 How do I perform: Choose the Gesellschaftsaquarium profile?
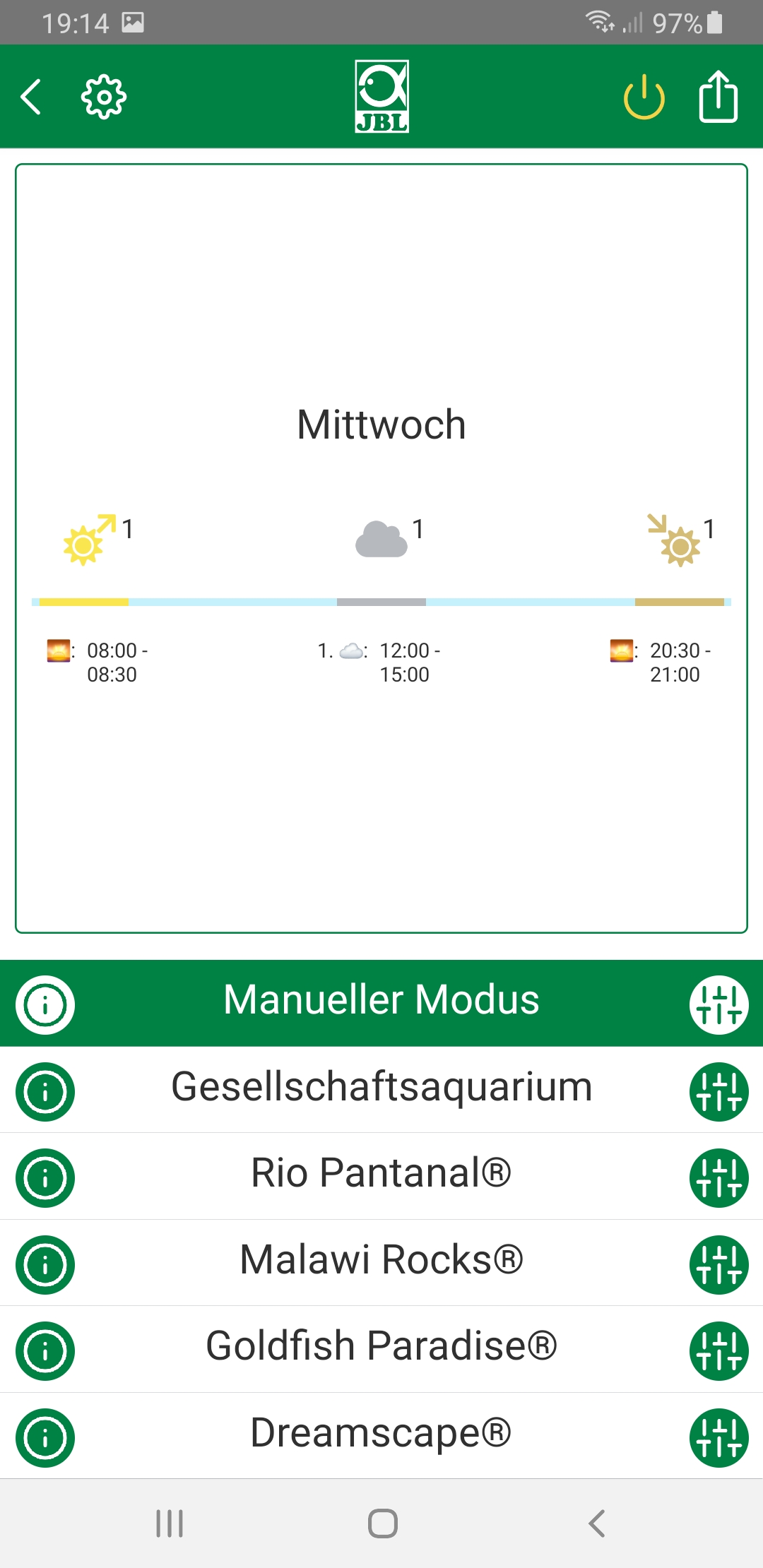381,1090
